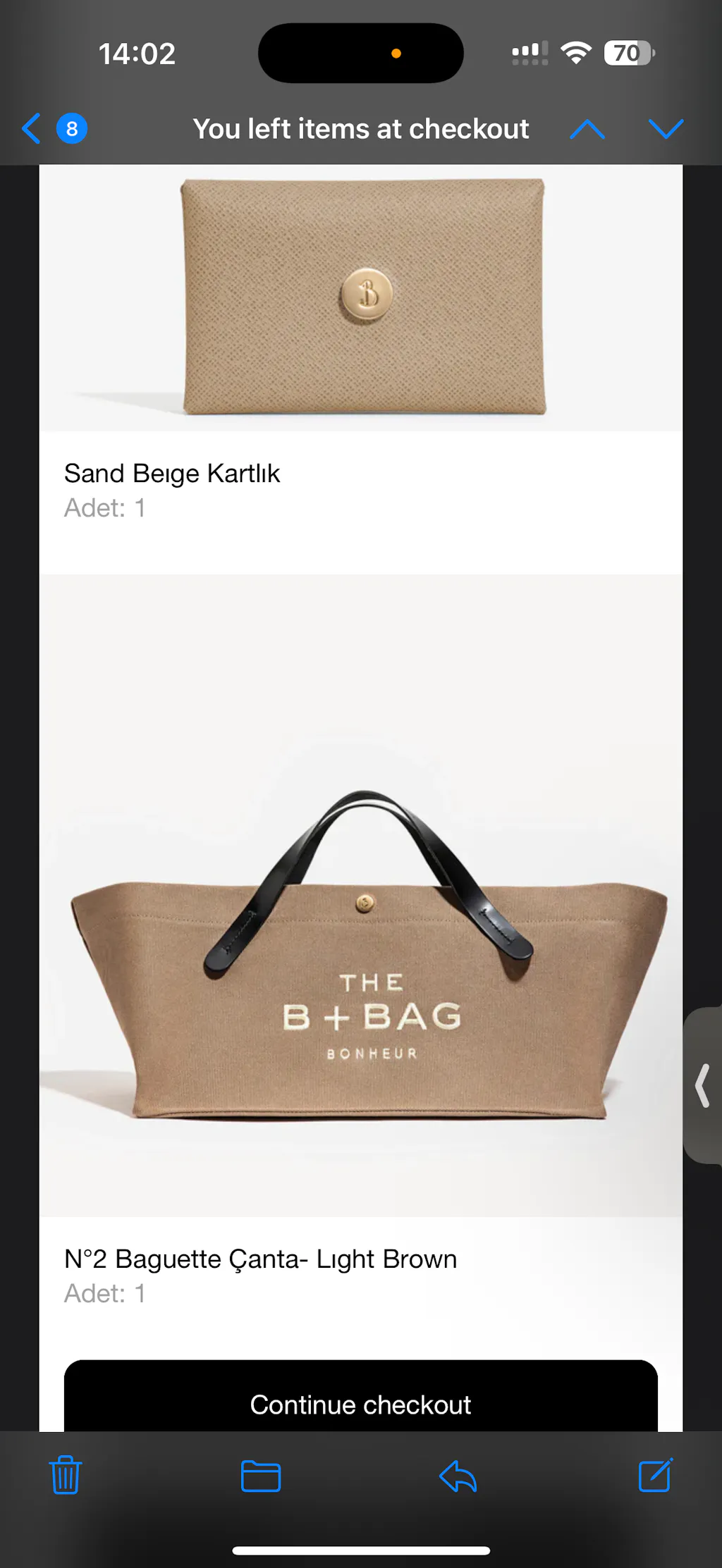Jump to the next email

[x=666, y=129]
